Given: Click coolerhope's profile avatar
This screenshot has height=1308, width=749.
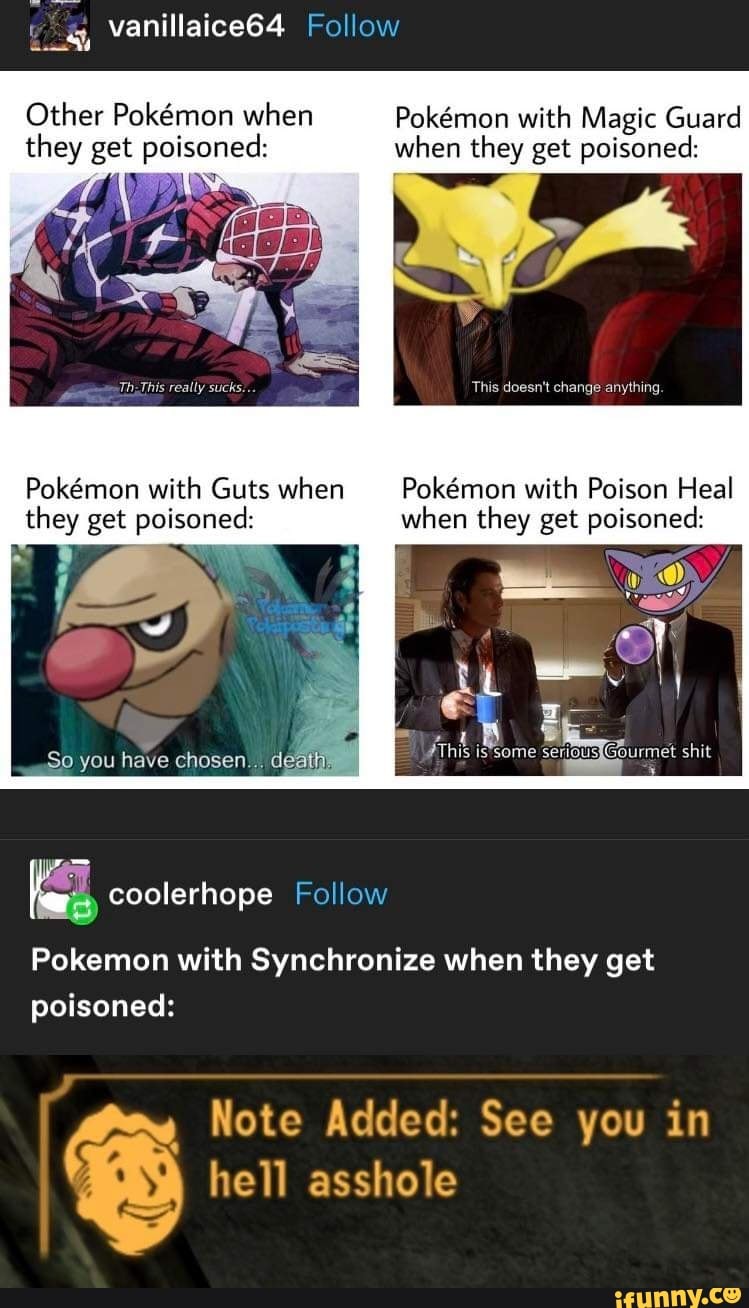Looking at the screenshot, I should tap(59, 893).
